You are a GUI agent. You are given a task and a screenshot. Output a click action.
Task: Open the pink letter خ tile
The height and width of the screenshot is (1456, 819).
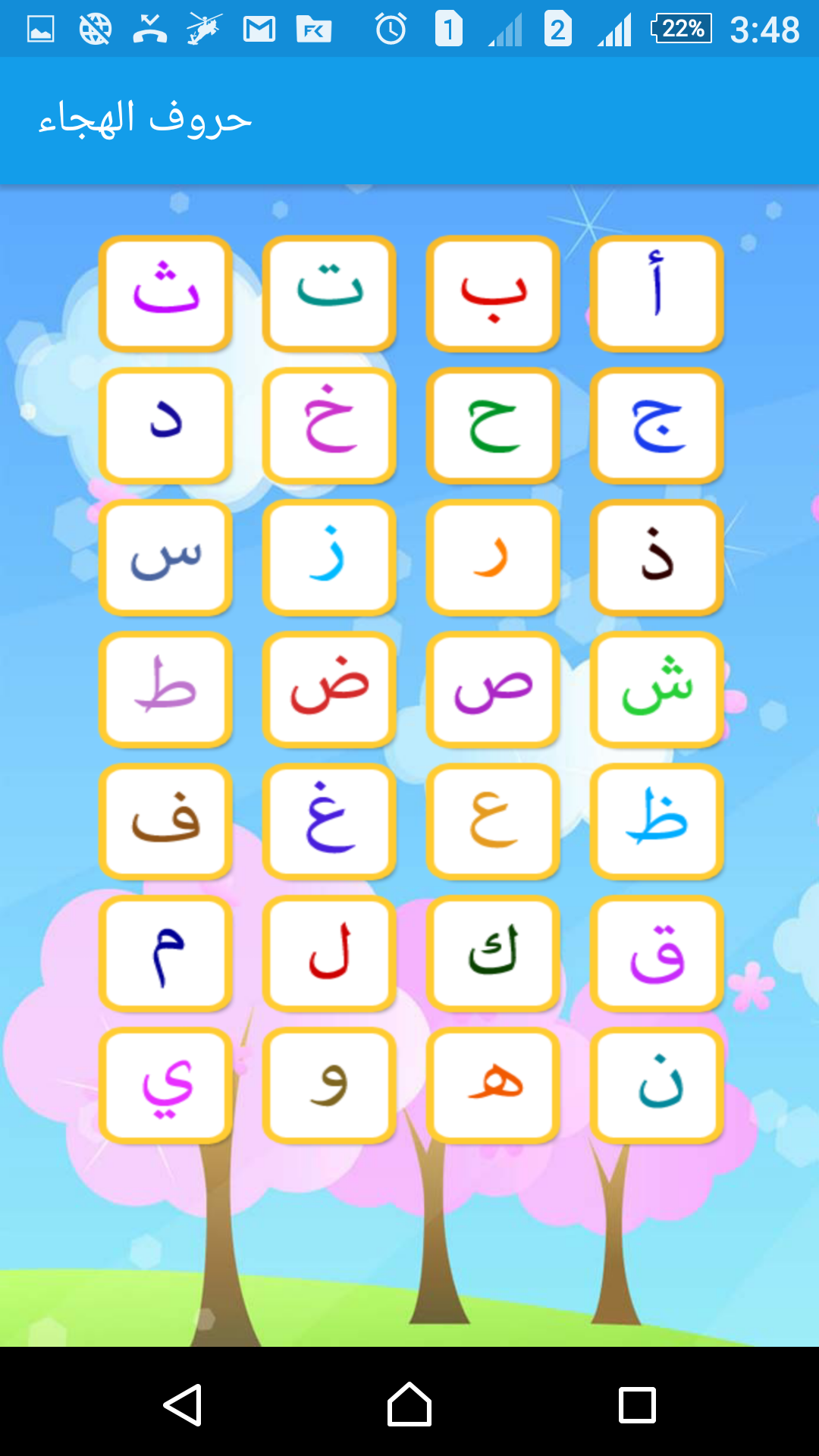tap(329, 425)
